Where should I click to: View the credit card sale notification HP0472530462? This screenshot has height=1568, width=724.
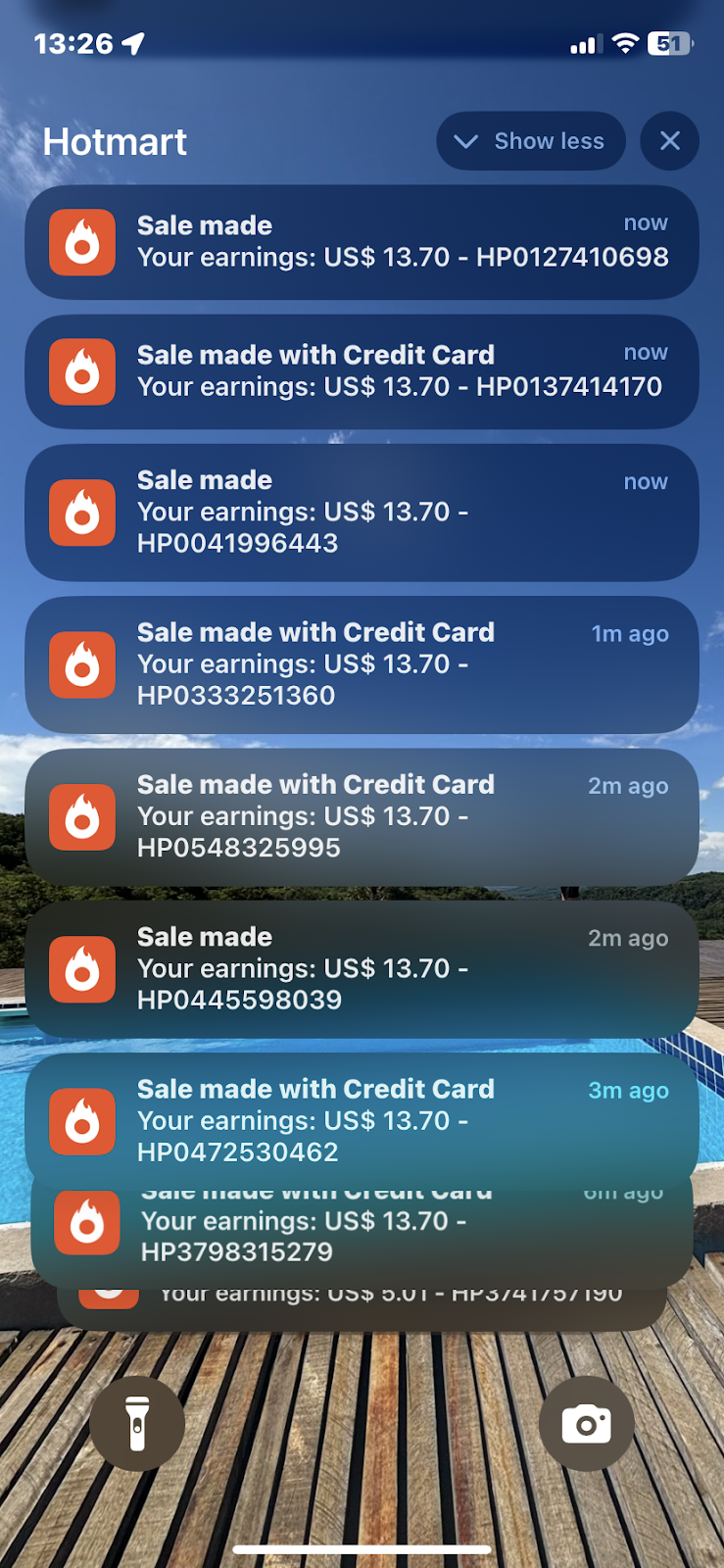point(362,1120)
